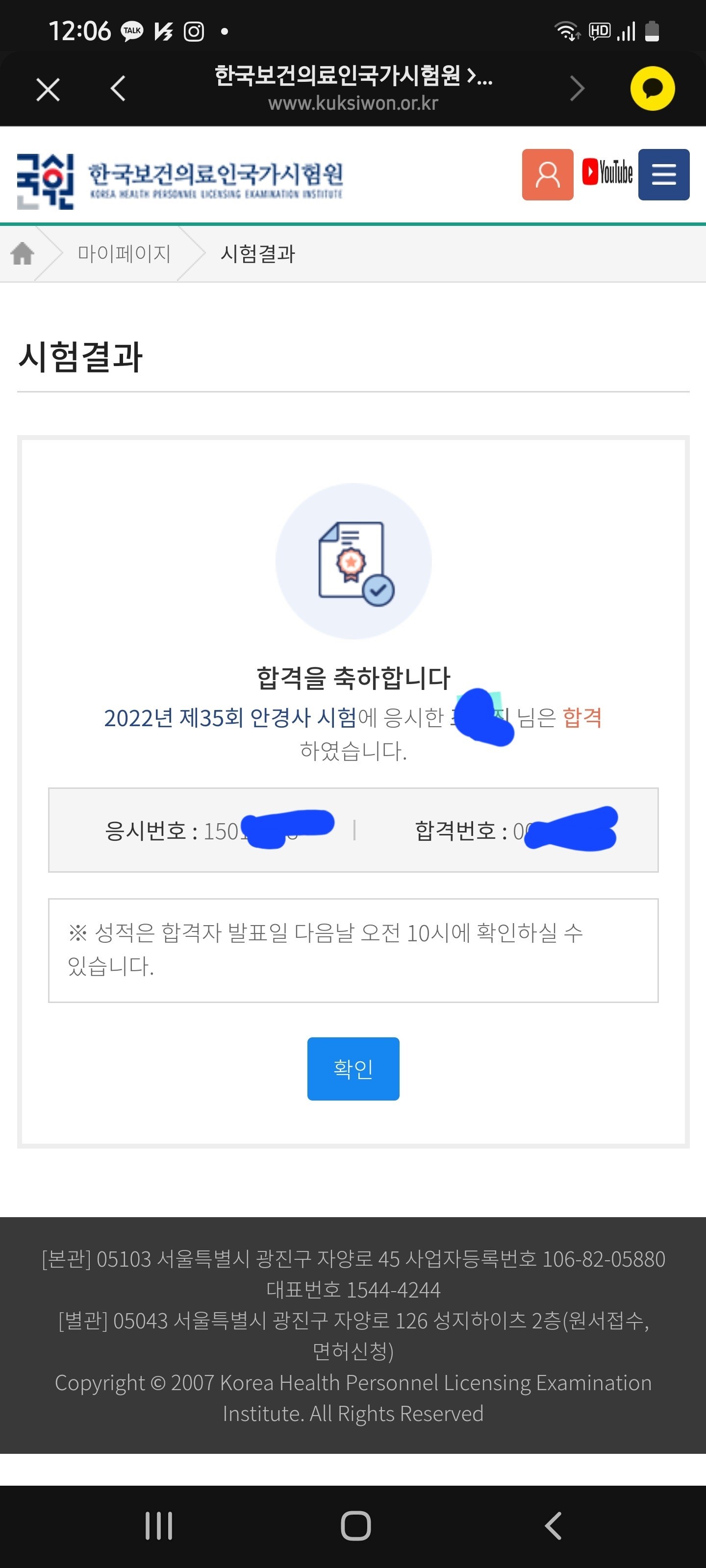The height and width of the screenshot is (1568, 706).
Task: Tap the Kuksiwon site logo
Action: click(x=180, y=181)
